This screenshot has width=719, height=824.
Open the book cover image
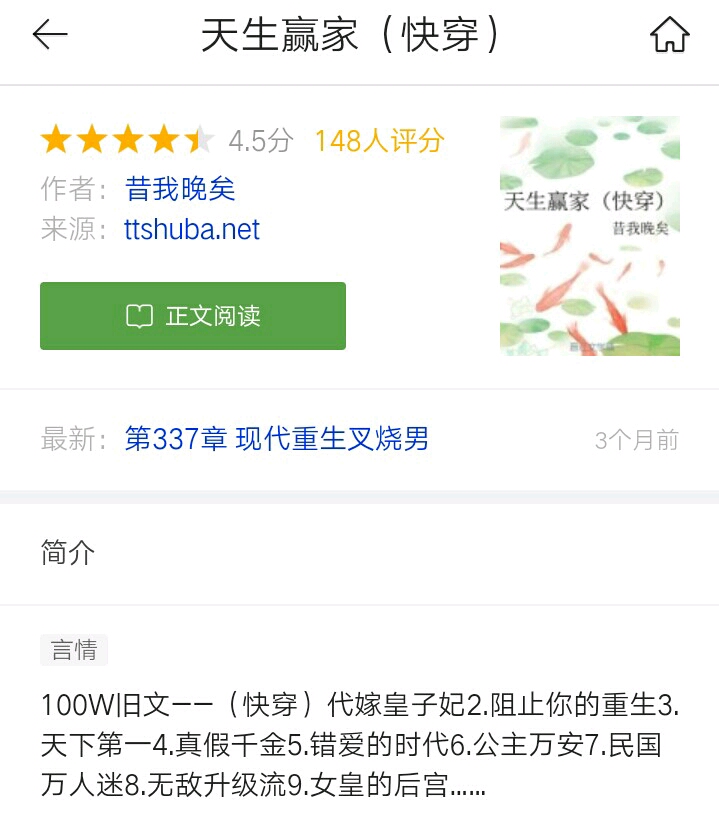(x=589, y=236)
